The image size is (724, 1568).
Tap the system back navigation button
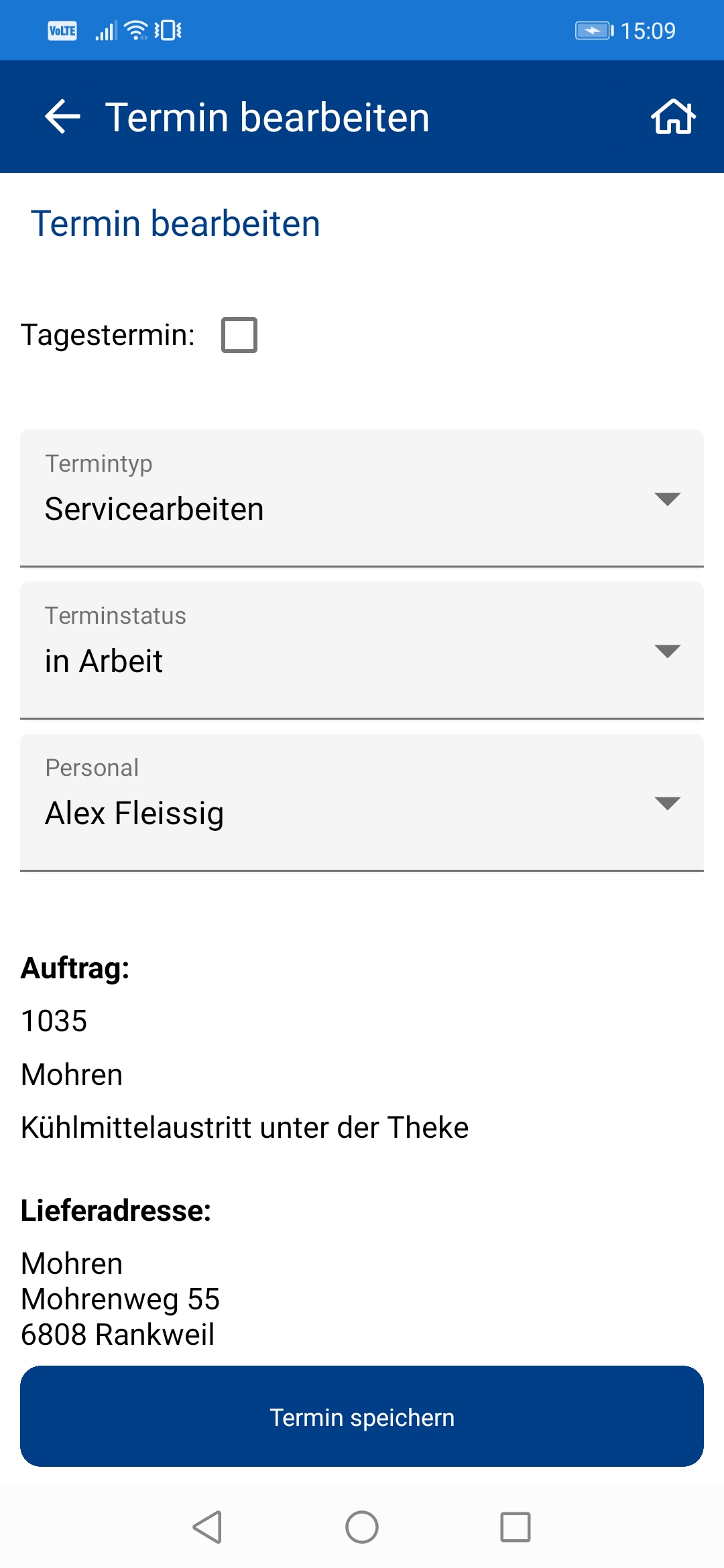(207, 1527)
